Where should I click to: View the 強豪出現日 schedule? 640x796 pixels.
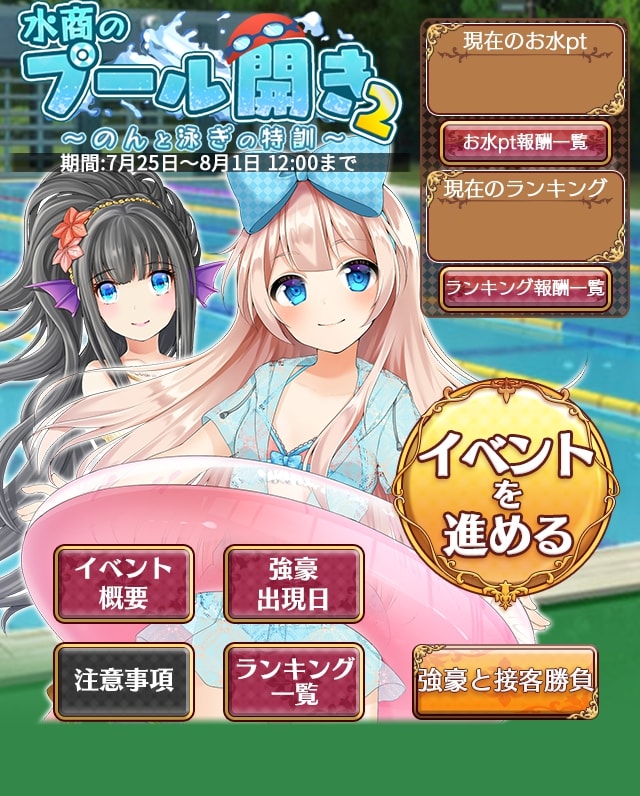click(x=293, y=583)
